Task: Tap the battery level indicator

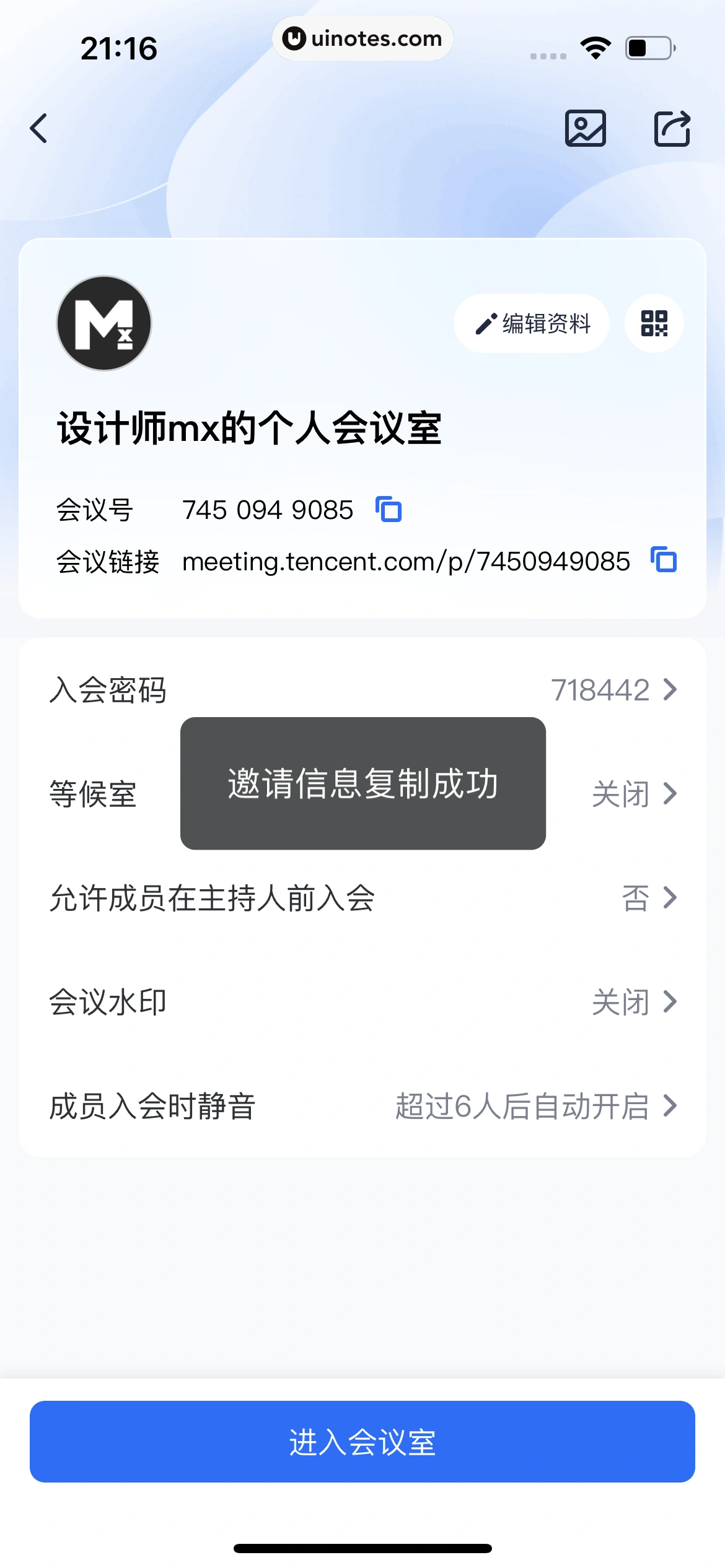Action: [649, 50]
